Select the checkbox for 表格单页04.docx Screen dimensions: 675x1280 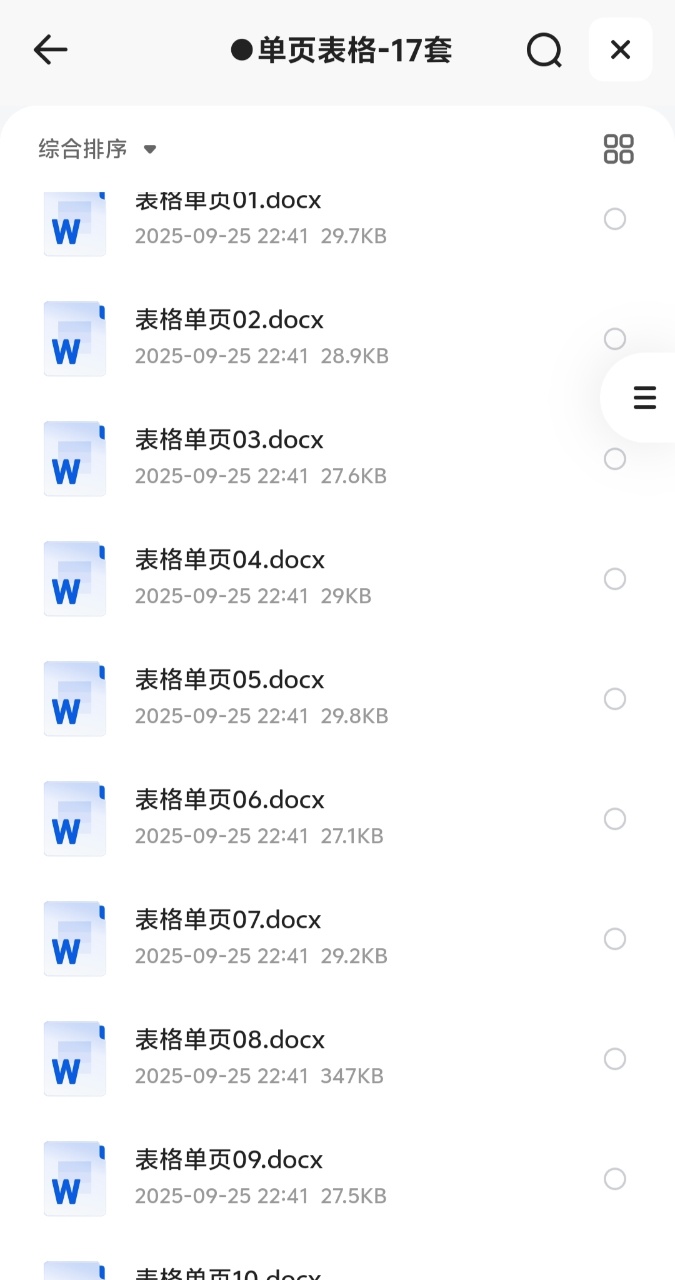(x=615, y=579)
